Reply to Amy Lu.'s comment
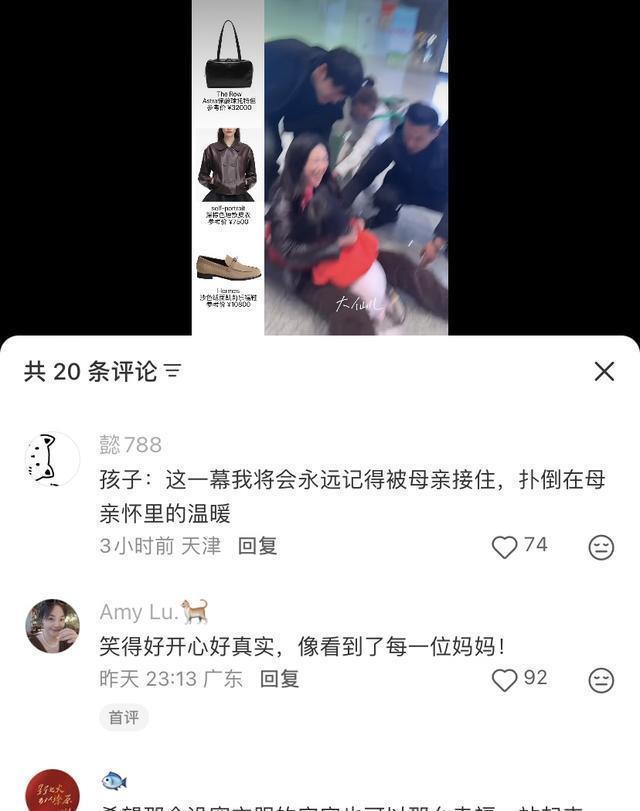640x811 pixels. [279, 679]
